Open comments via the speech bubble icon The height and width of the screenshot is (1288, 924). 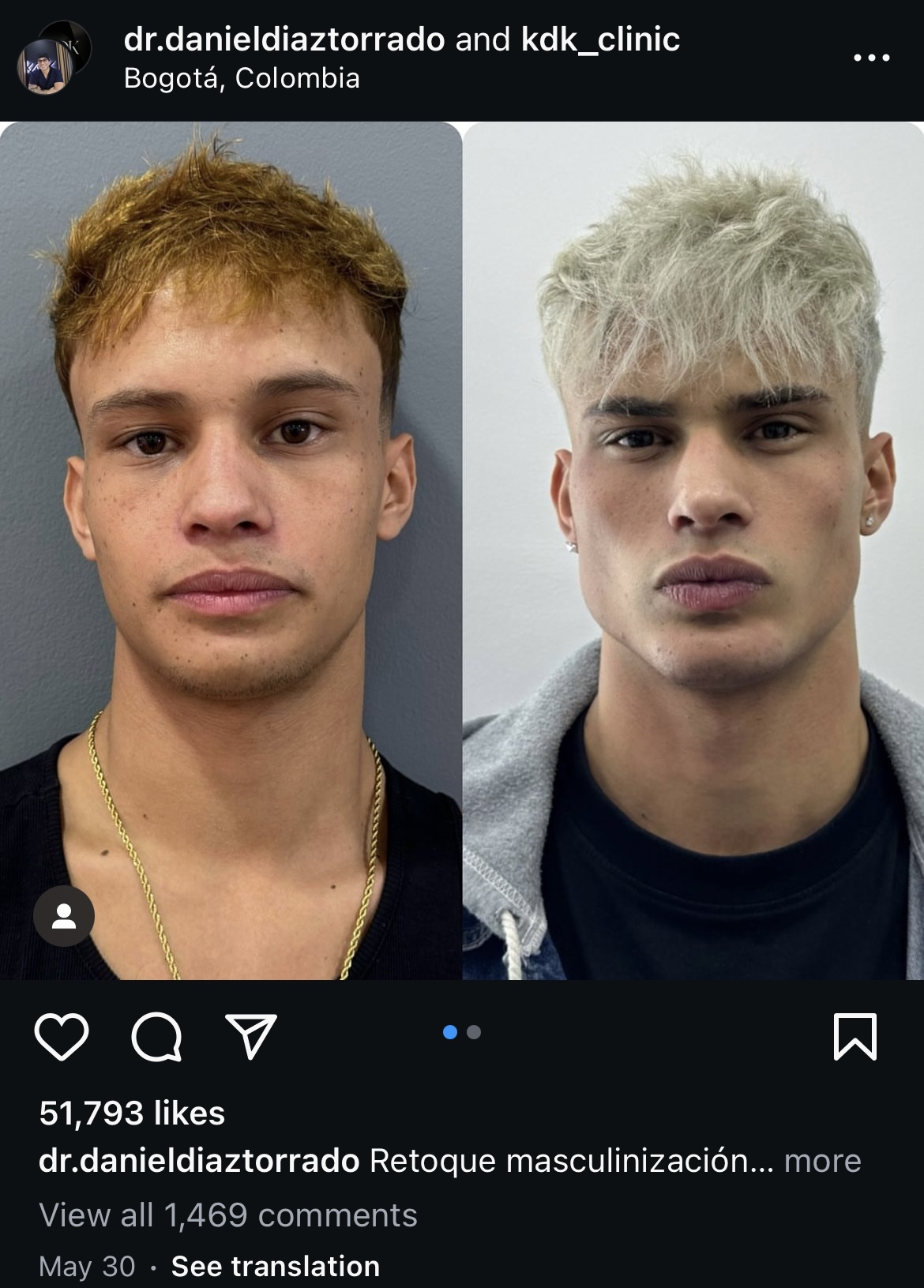[156, 1037]
